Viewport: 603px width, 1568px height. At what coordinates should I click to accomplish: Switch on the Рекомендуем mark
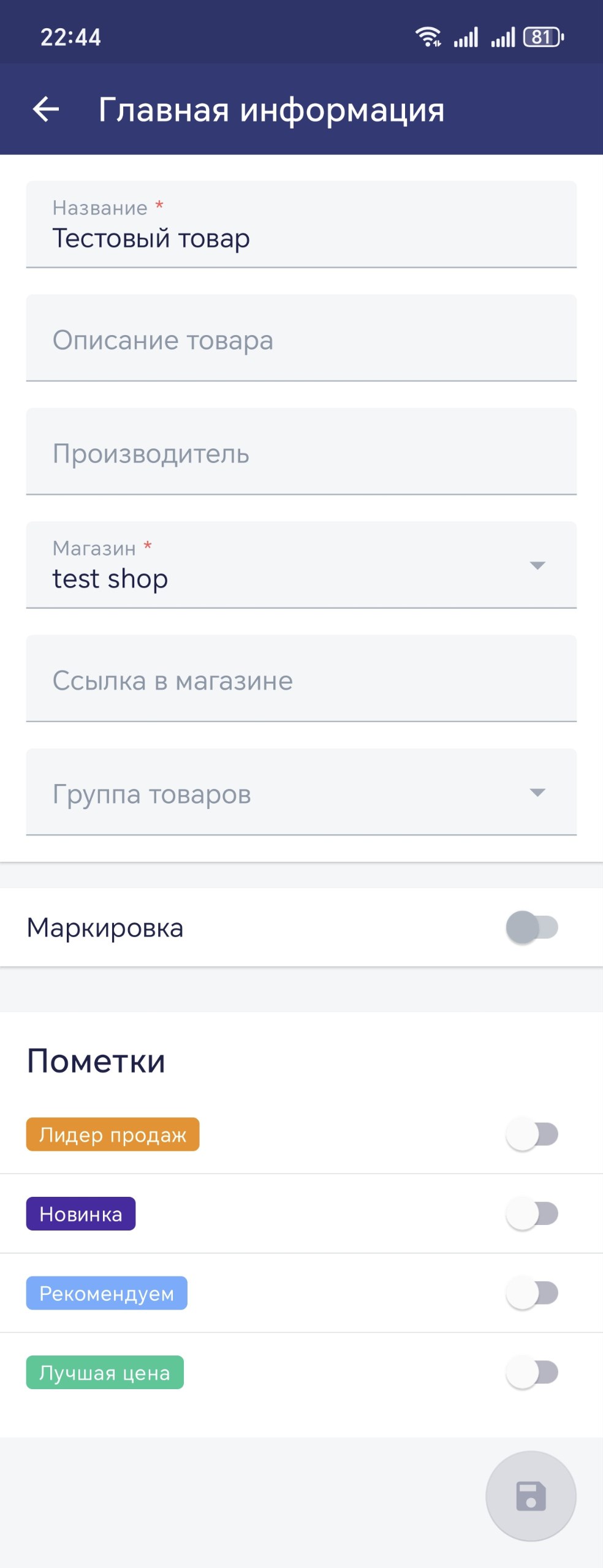531,1293
